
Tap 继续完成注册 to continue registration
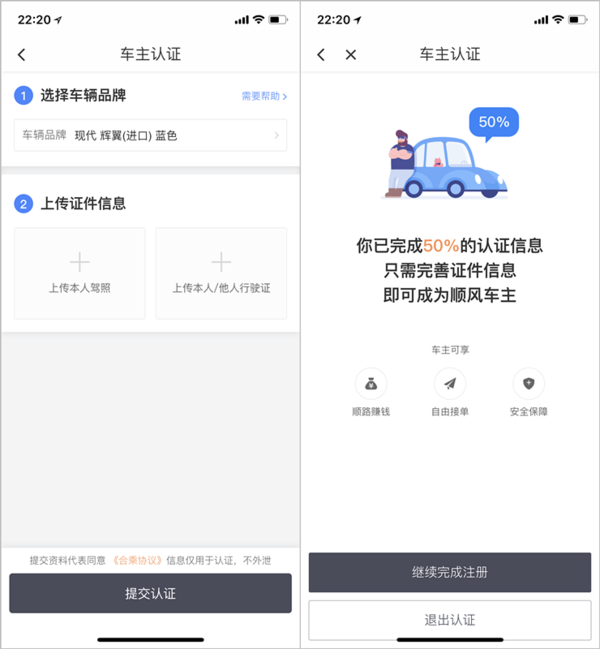click(x=450, y=573)
